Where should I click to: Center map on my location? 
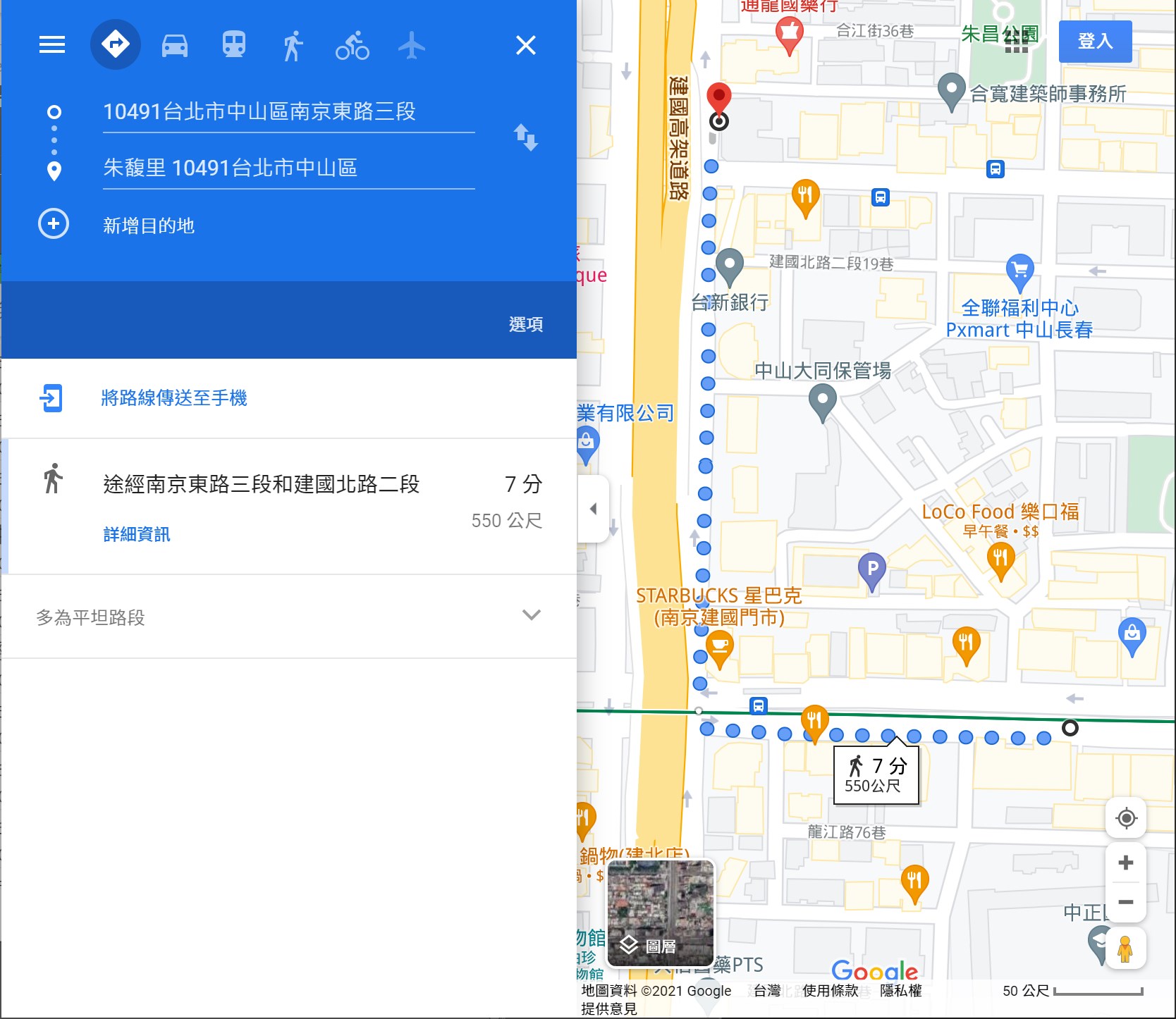(1126, 818)
